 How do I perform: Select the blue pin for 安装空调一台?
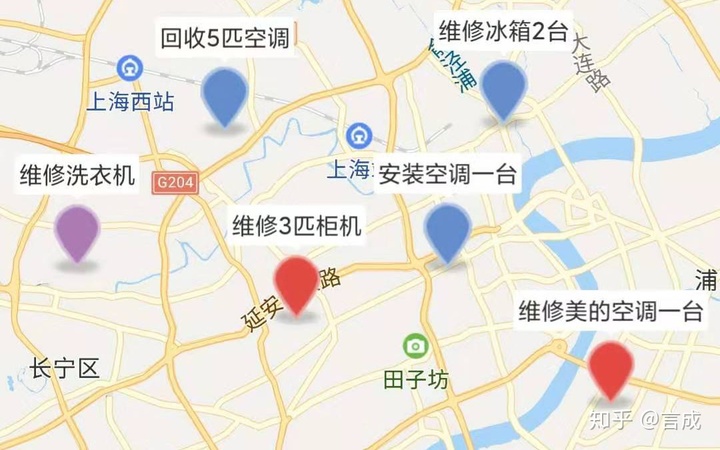(448, 234)
